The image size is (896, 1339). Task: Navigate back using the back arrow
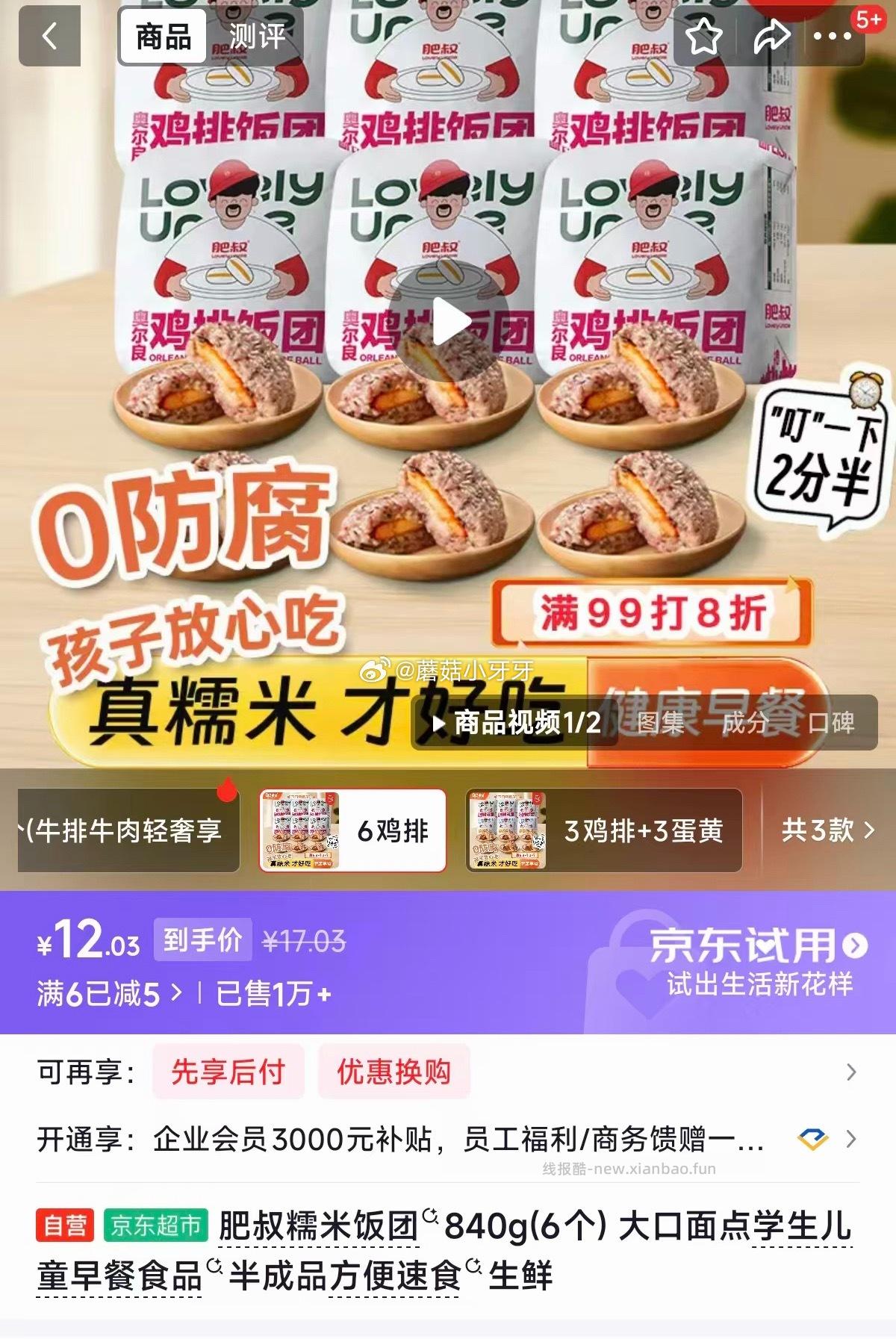coord(51,37)
